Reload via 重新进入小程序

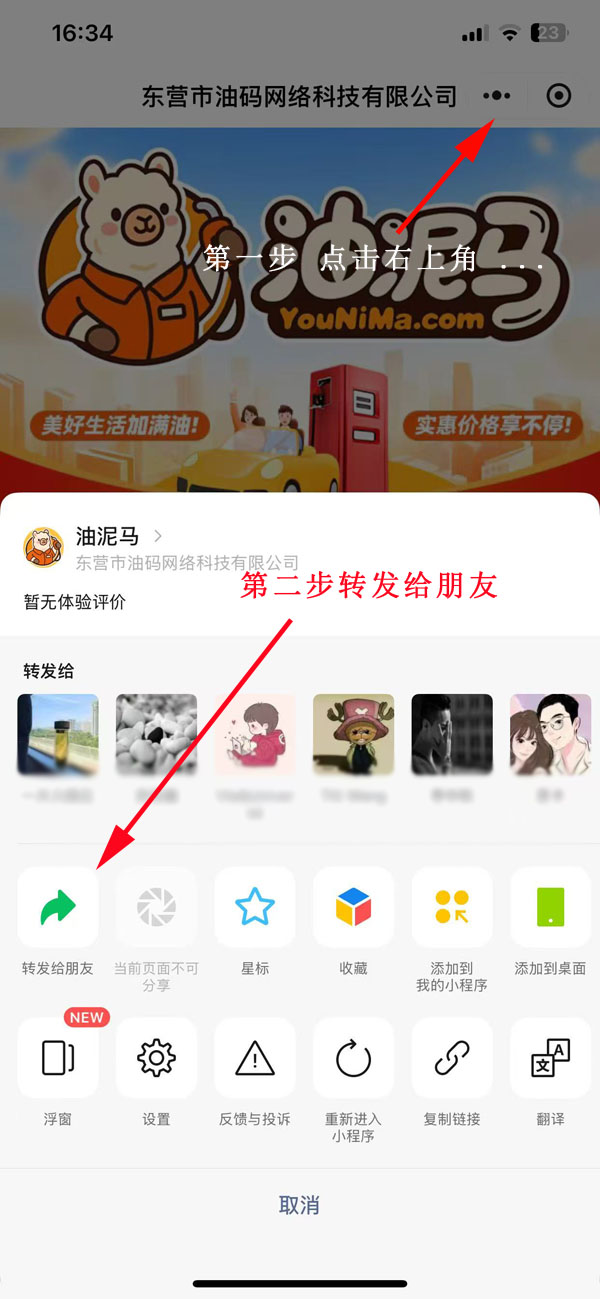353,1058
